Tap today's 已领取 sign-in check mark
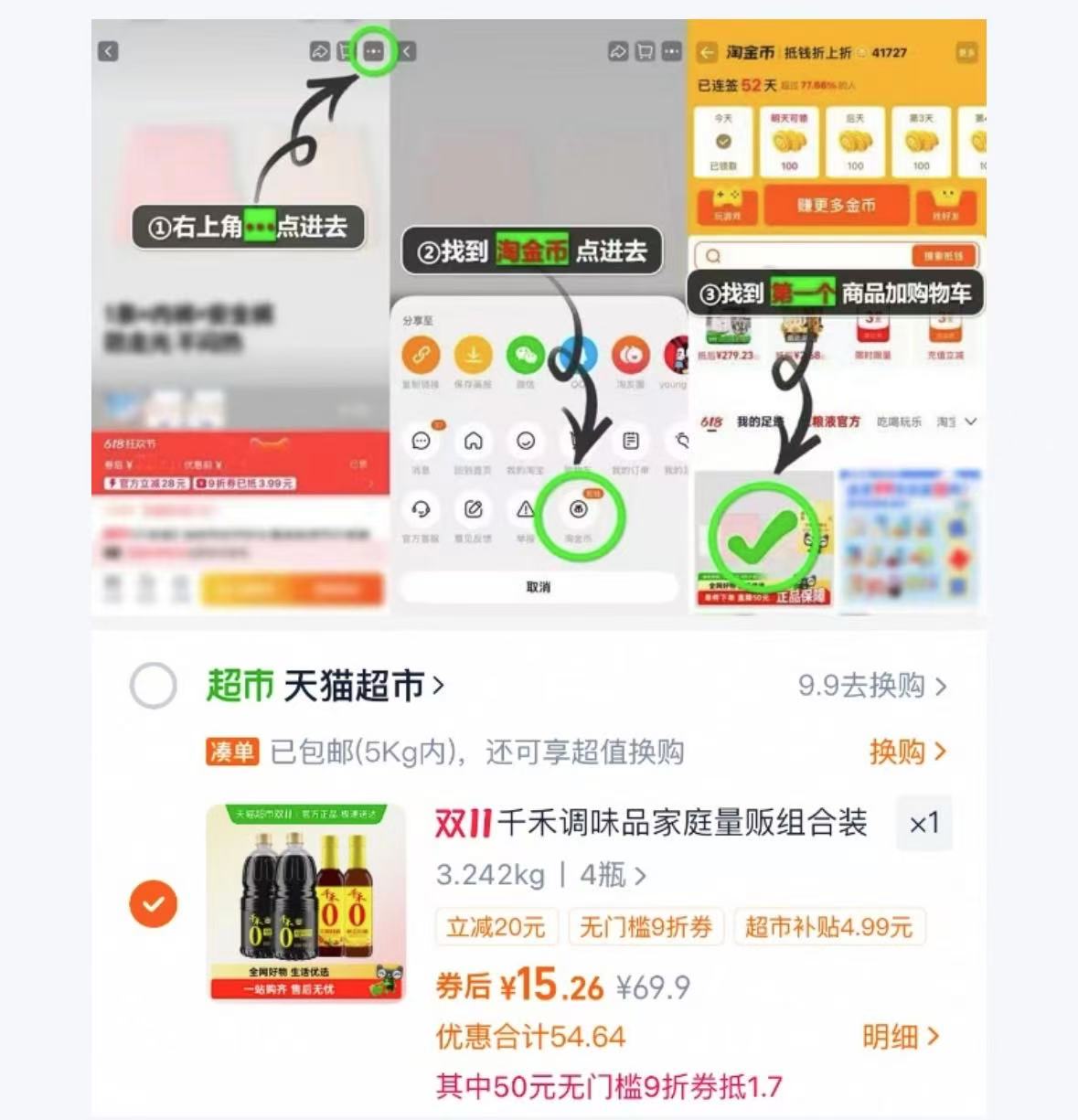1078x1120 pixels. coord(724,141)
